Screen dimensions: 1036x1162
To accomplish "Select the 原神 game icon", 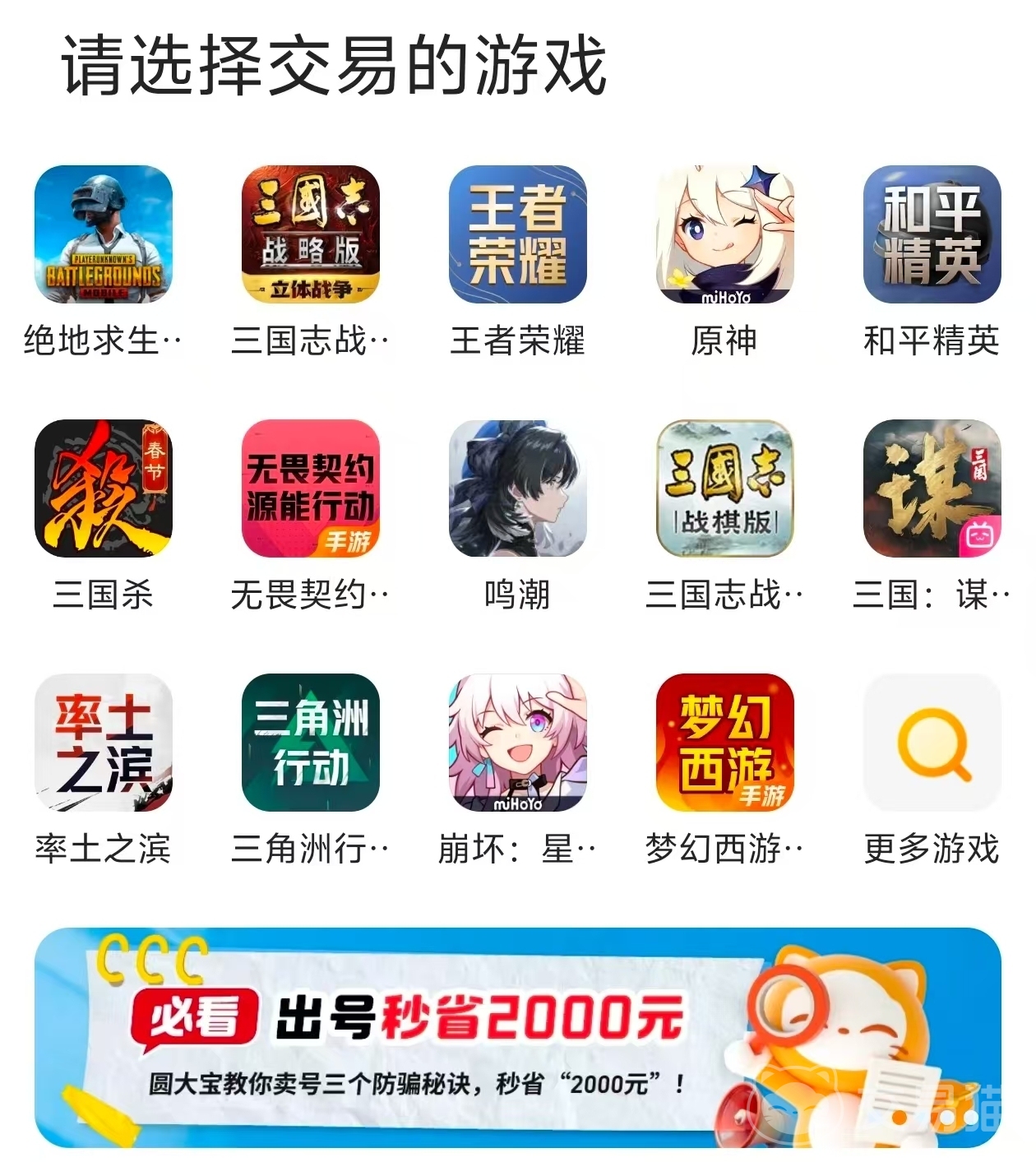I will pos(725,235).
